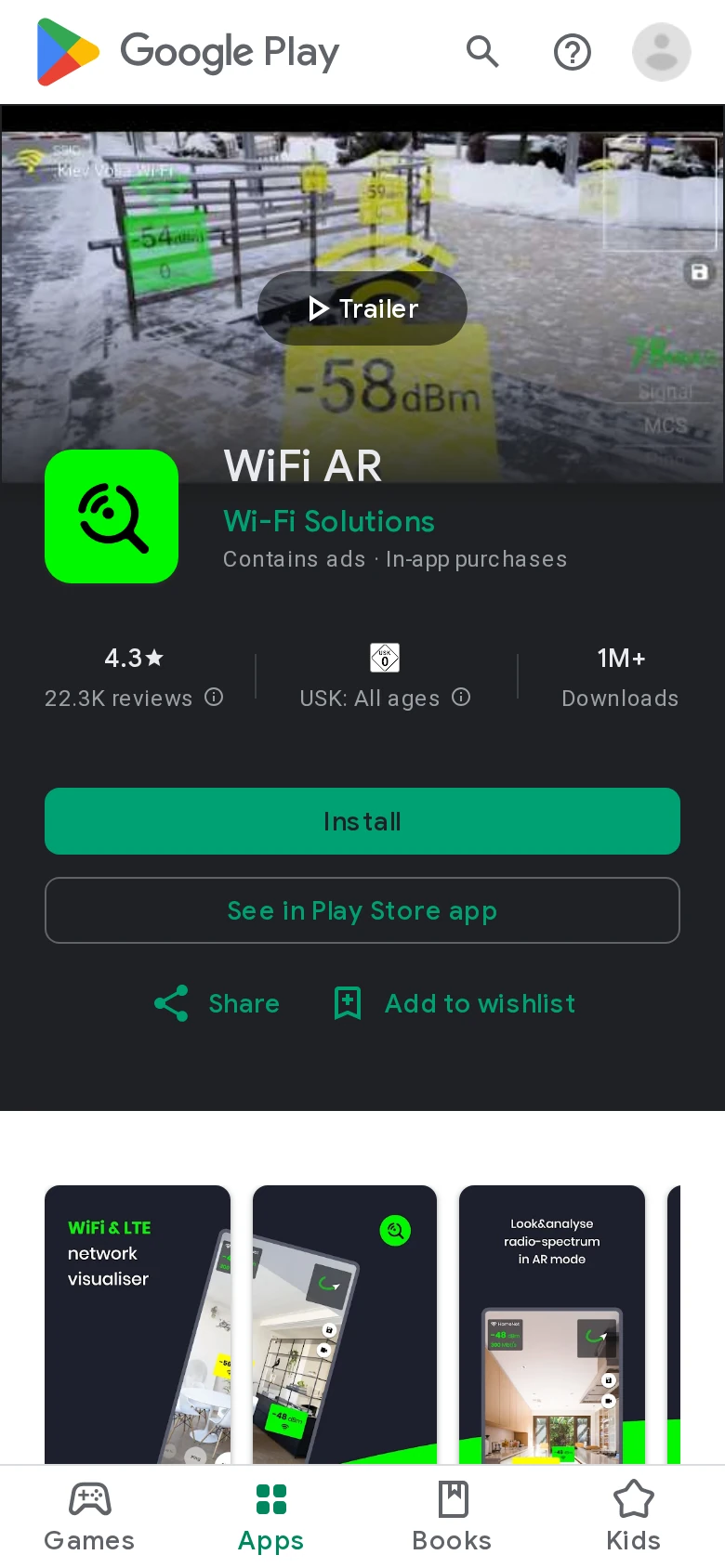Open the help question mark icon
The image size is (725, 1568).
click(x=573, y=52)
